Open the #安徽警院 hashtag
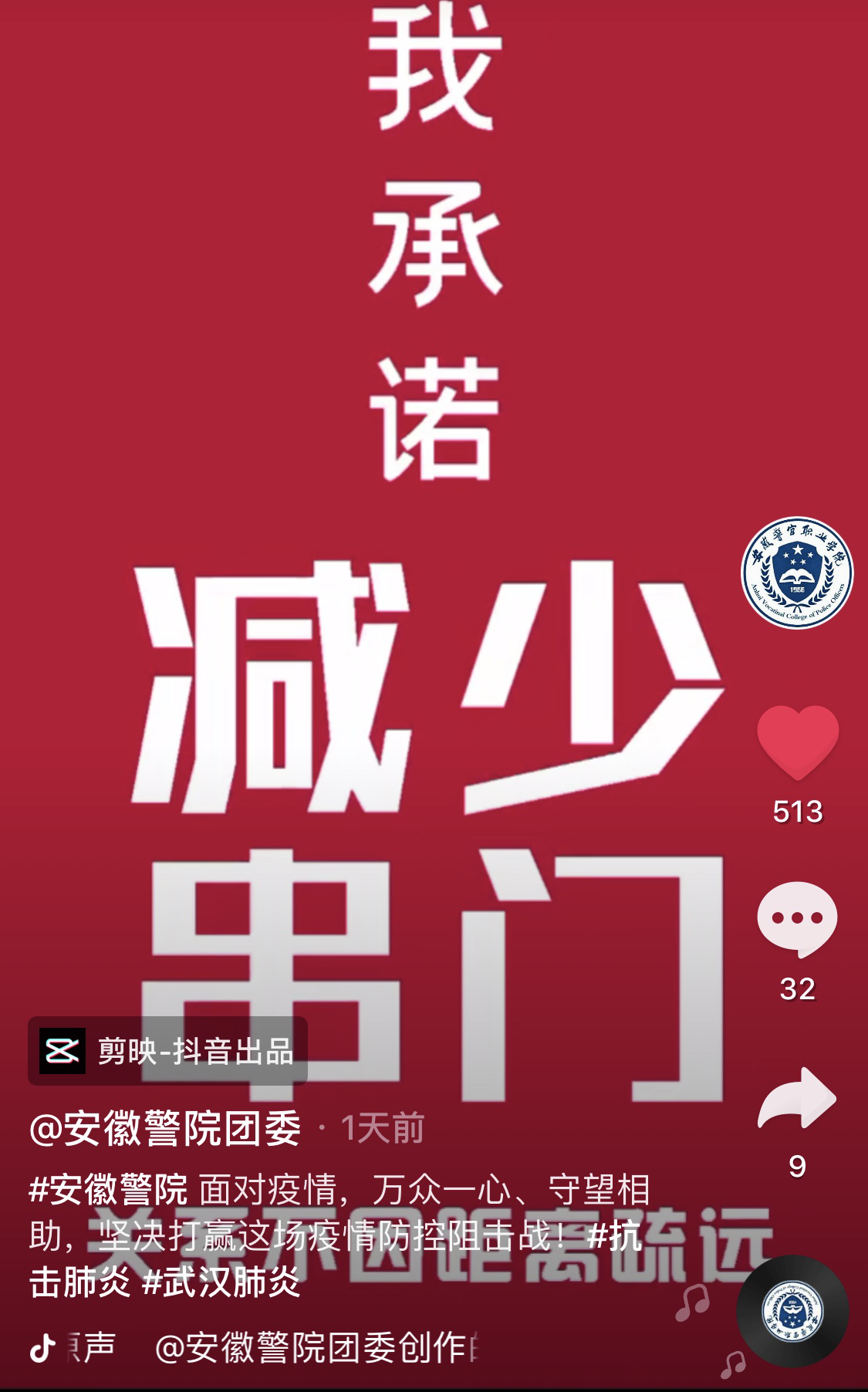Viewport: 868px width, 1392px height. click(x=108, y=1189)
